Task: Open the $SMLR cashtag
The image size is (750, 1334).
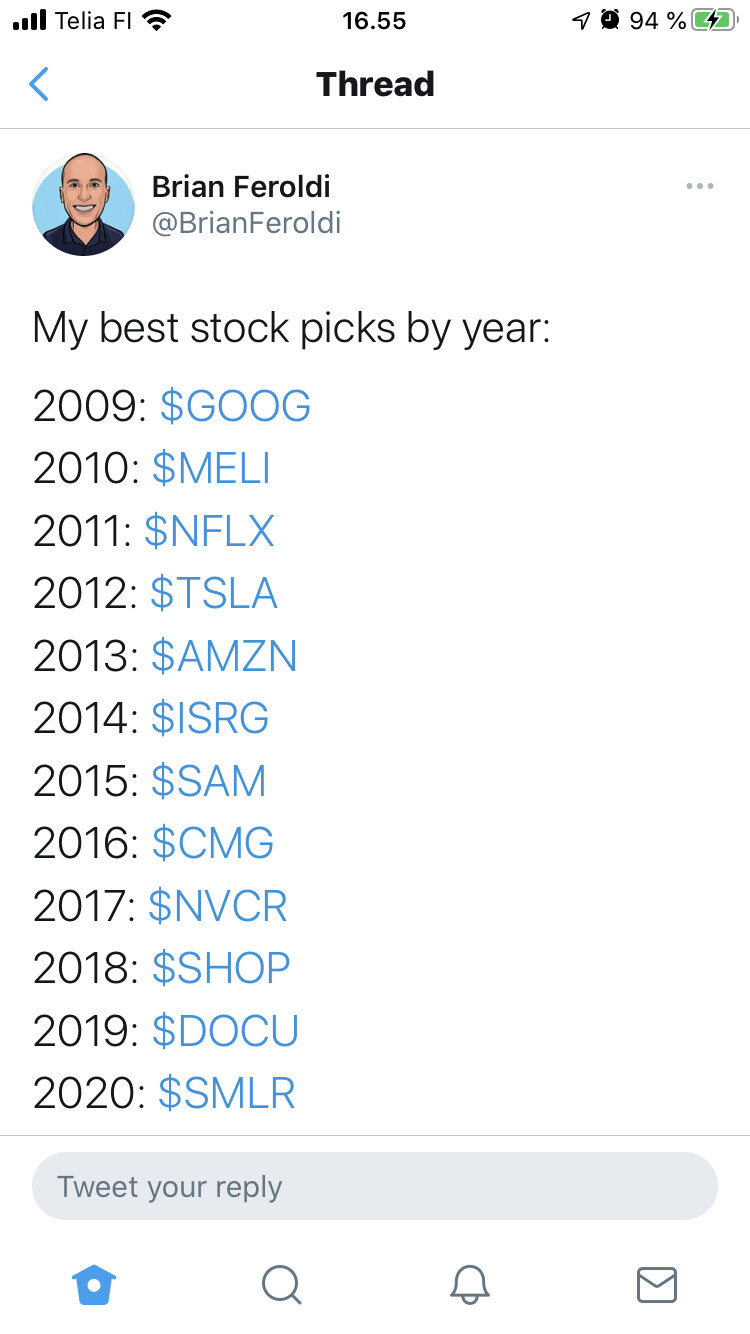Action: pyautogui.click(x=227, y=1093)
